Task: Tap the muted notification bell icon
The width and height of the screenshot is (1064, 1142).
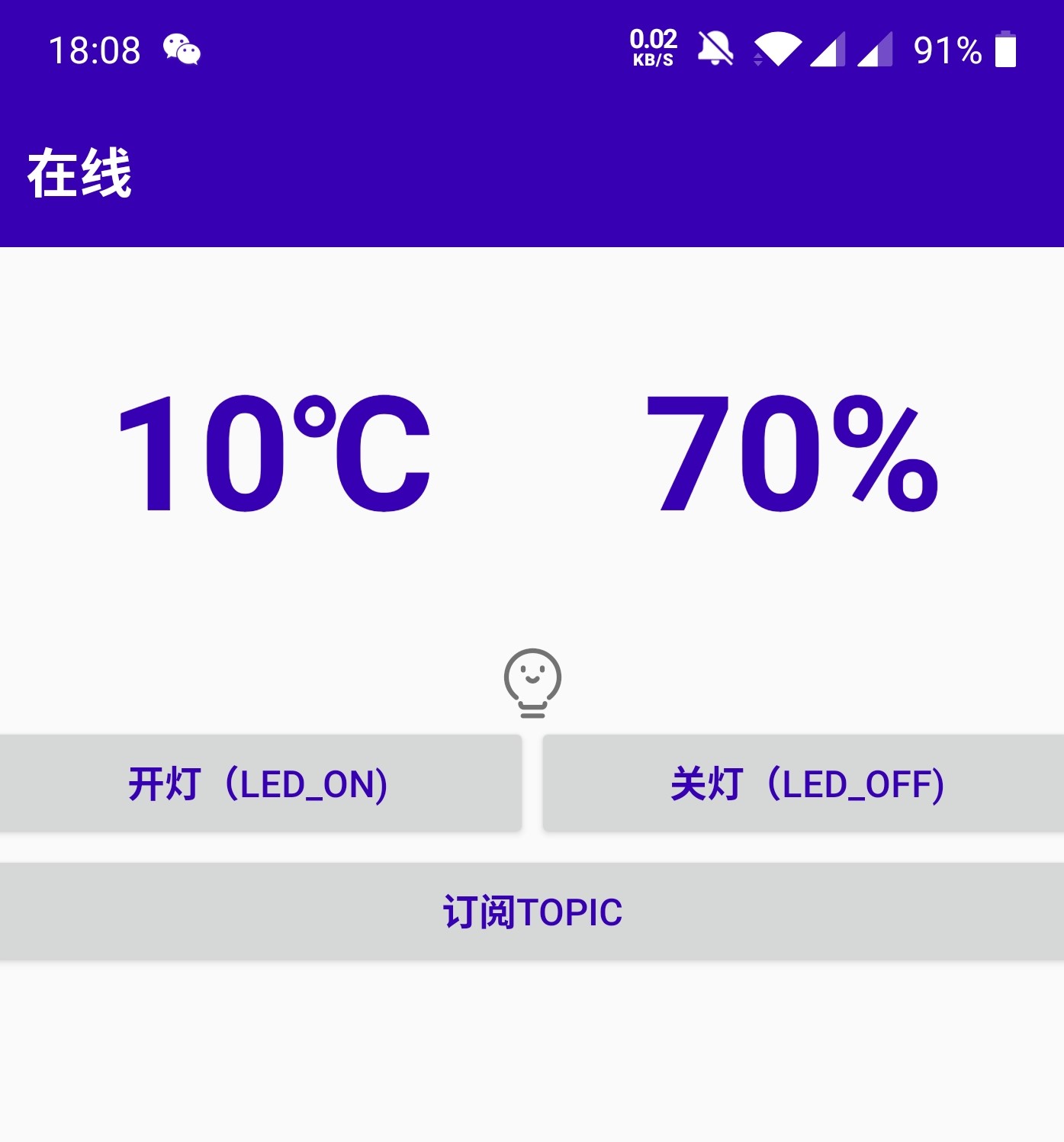Action: click(x=714, y=50)
